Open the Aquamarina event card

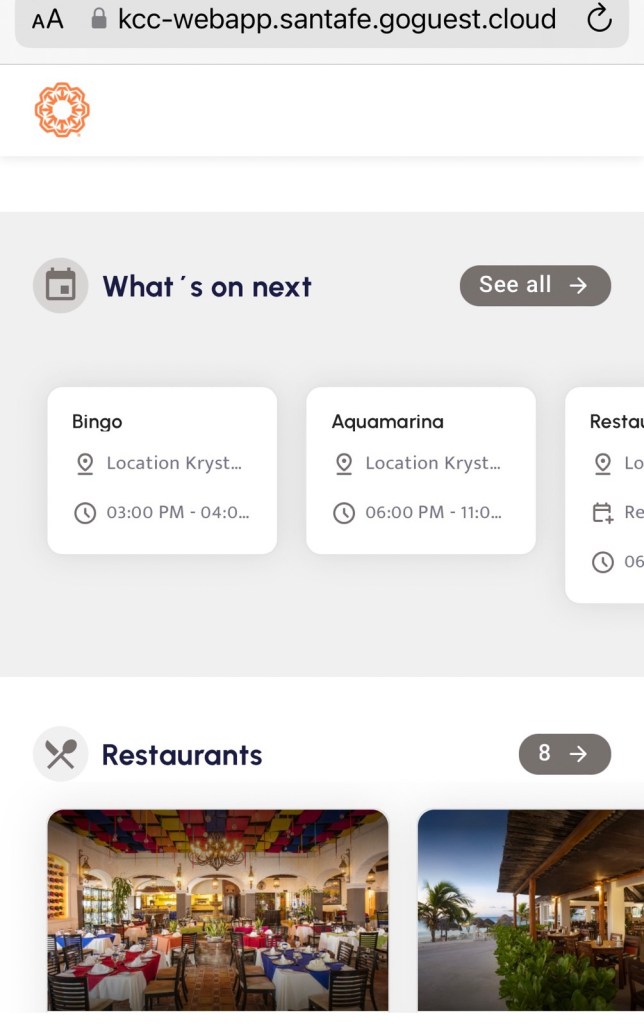(421, 470)
